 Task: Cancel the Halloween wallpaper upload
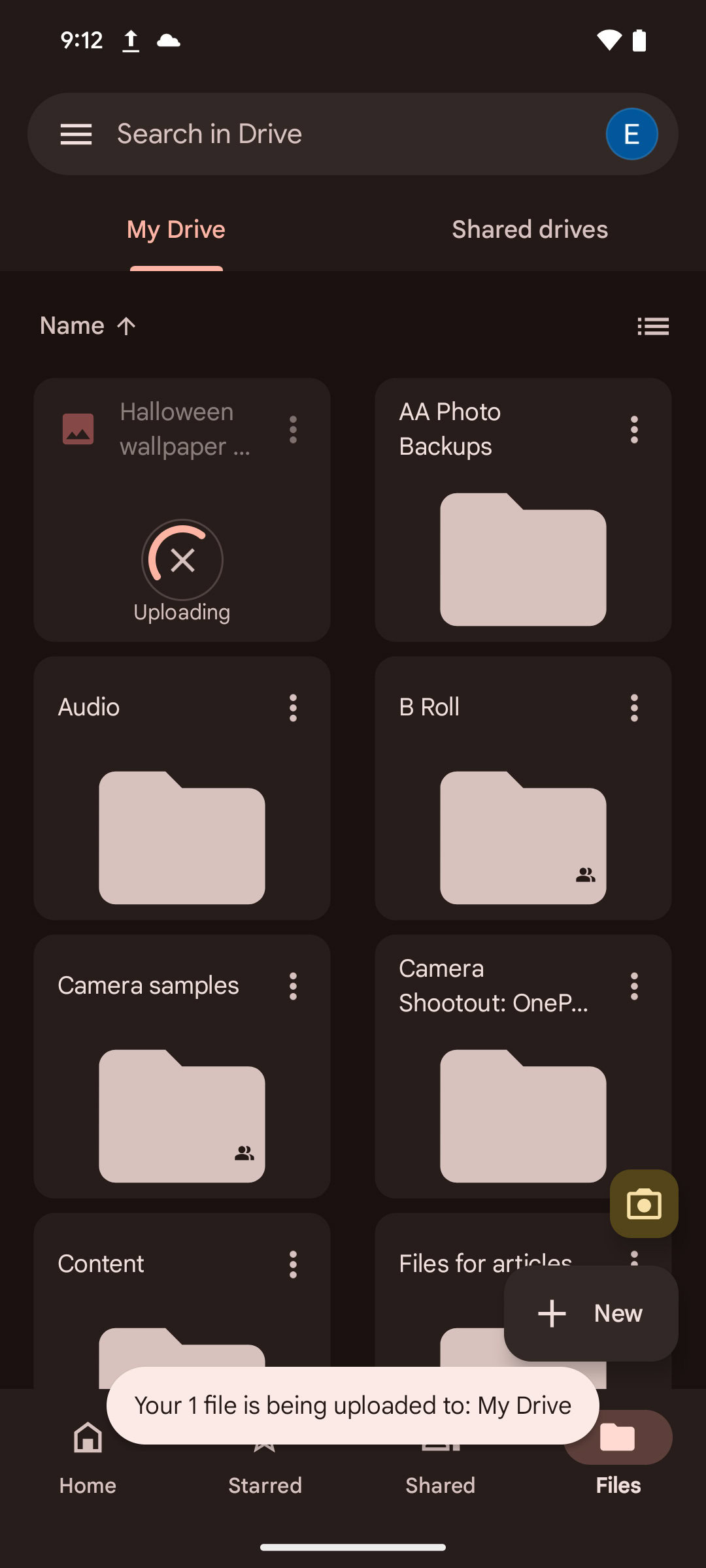182,560
